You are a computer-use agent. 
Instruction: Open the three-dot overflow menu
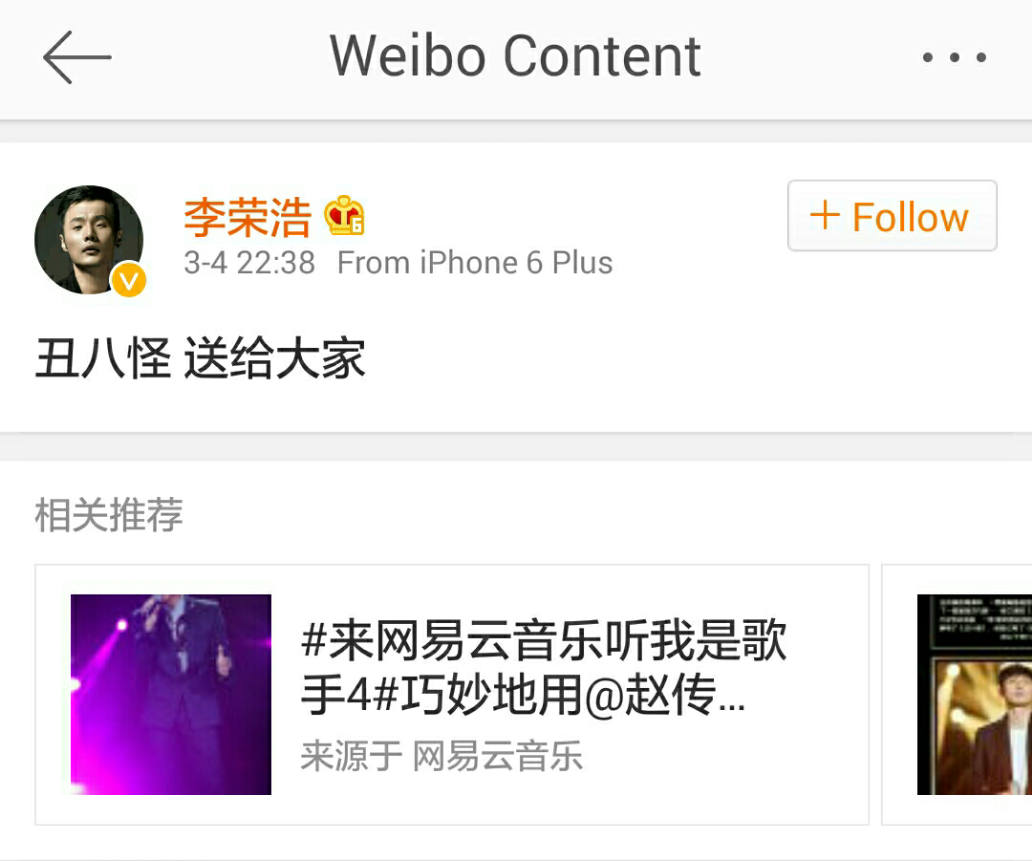[954, 58]
